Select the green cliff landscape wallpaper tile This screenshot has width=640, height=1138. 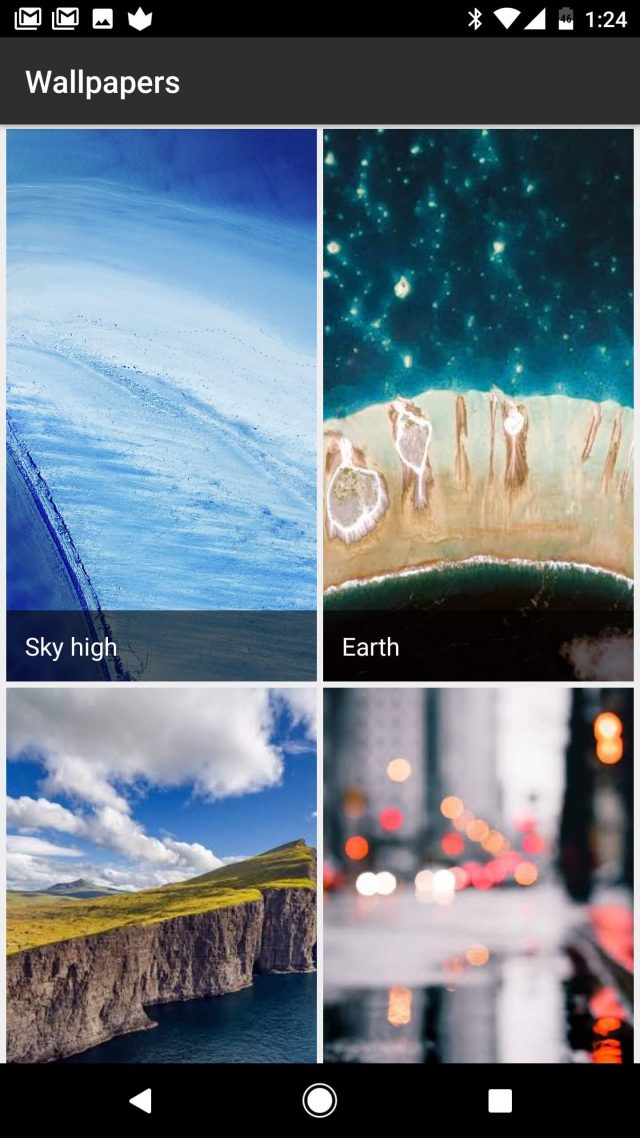point(161,875)
